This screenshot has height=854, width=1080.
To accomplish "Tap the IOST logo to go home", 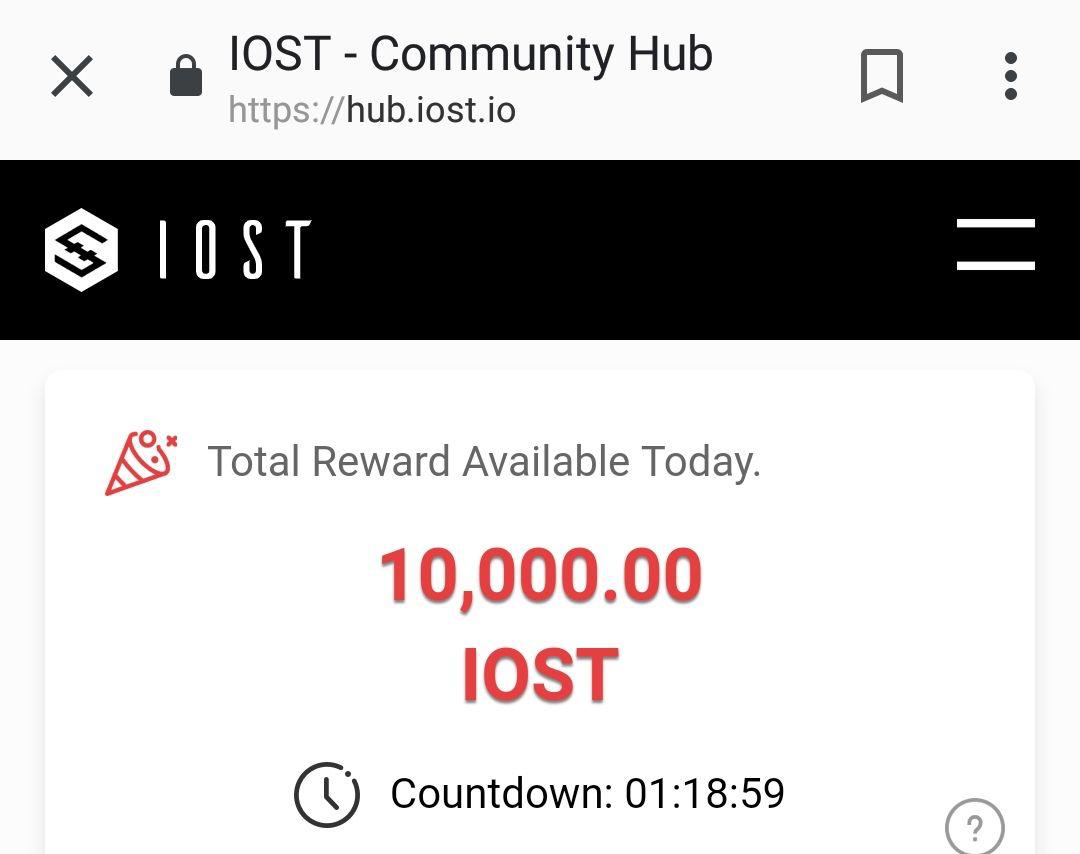I will pyautogui.click(x=178, y=249).
